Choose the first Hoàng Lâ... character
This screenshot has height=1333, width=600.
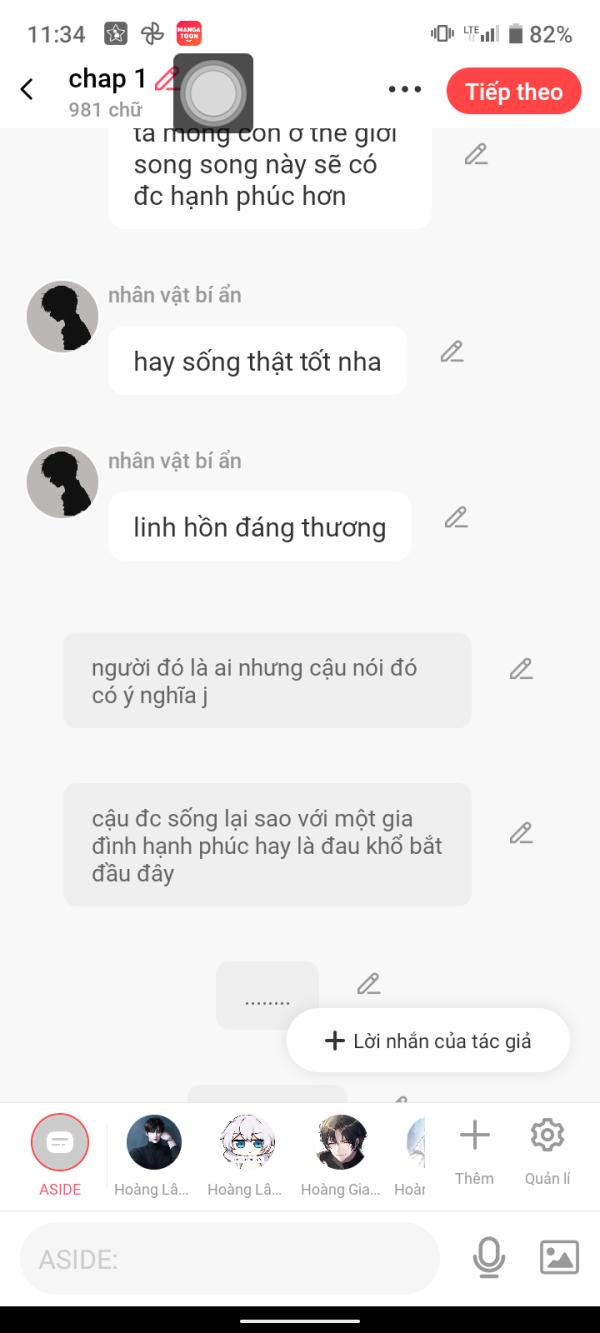[154, 1143]
